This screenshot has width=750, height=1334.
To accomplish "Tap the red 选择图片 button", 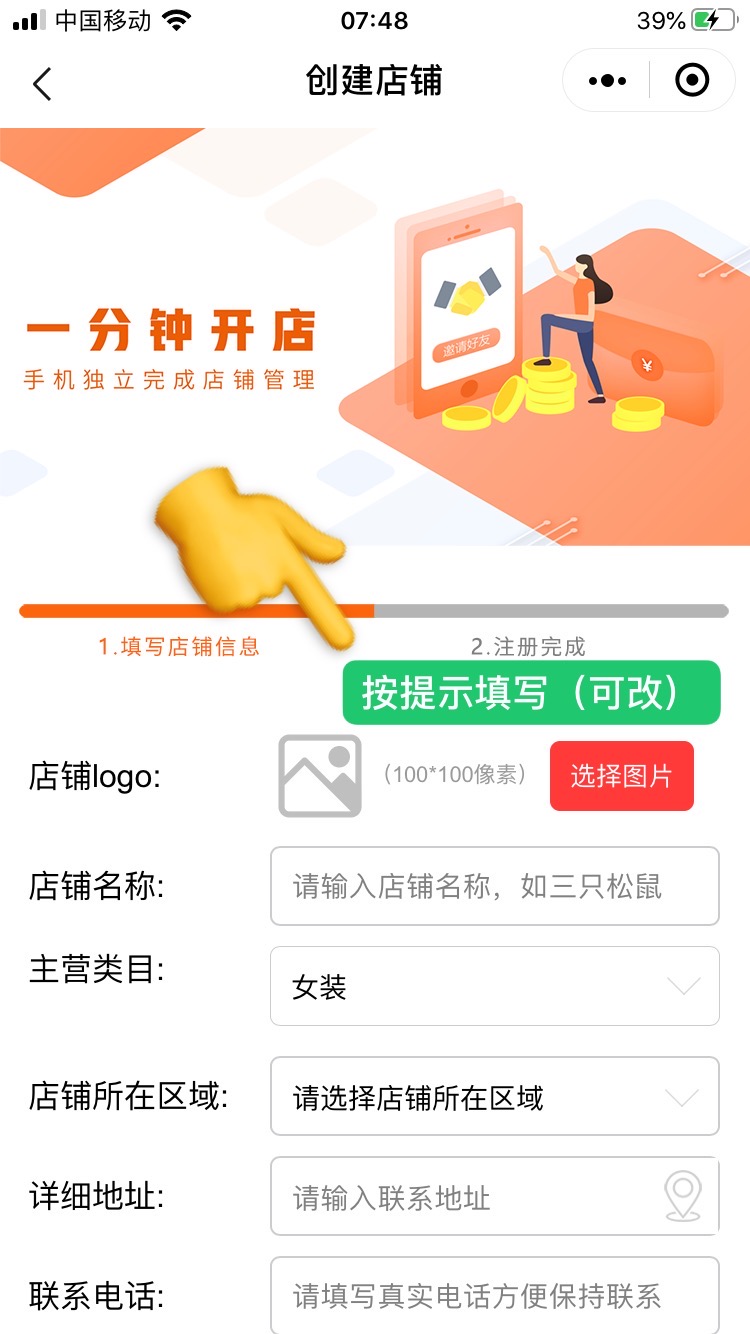I will point(621,776).
